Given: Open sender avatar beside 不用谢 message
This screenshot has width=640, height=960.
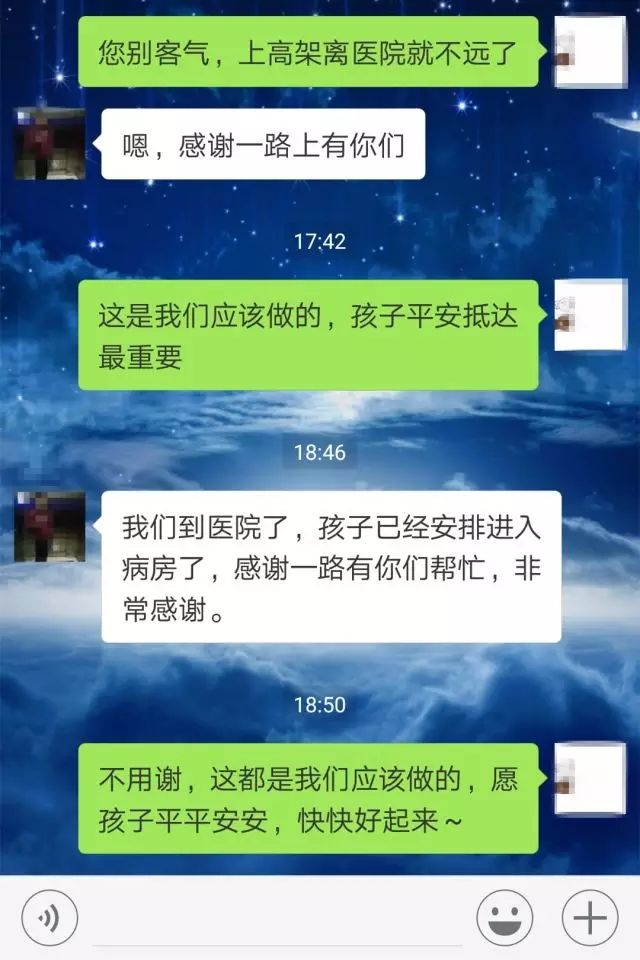Looking at the screenshot, I should 590,777.
